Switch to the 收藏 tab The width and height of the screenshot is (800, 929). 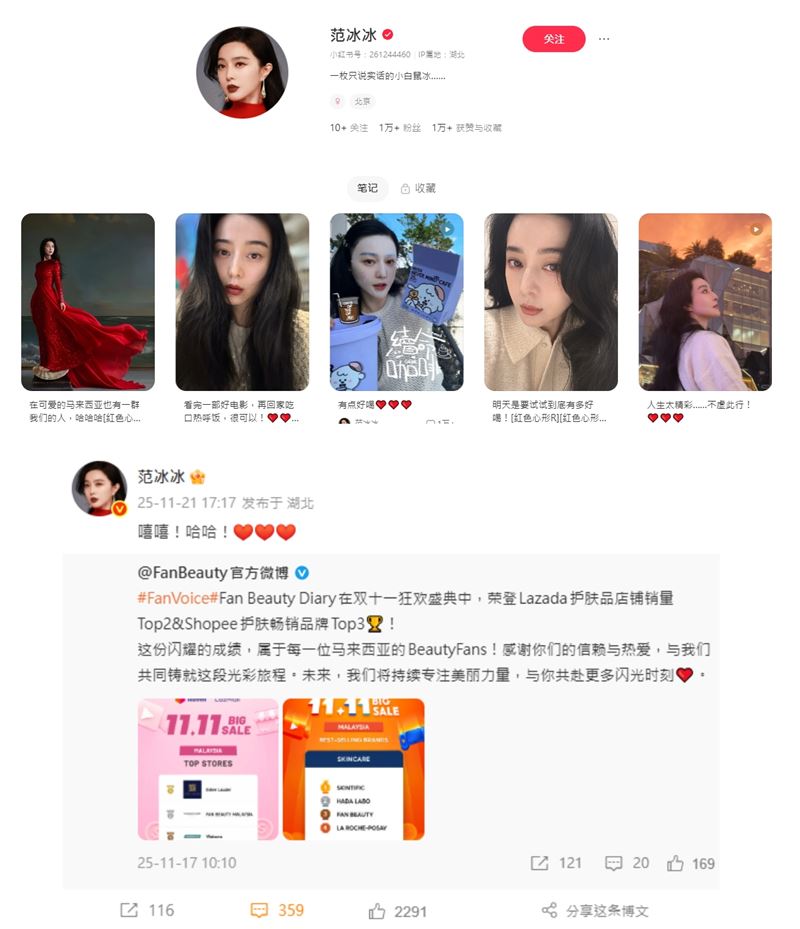[x=427, y=189]
